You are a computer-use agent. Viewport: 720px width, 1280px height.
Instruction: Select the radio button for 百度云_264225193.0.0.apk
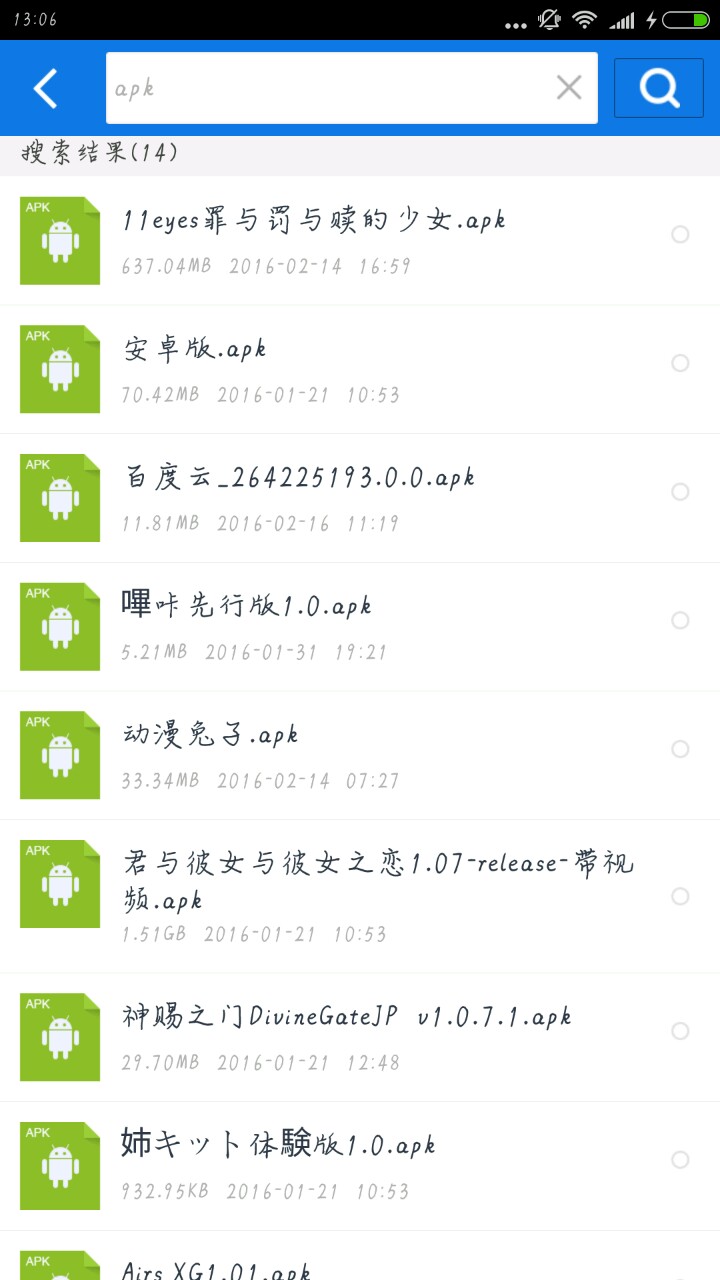680,492
